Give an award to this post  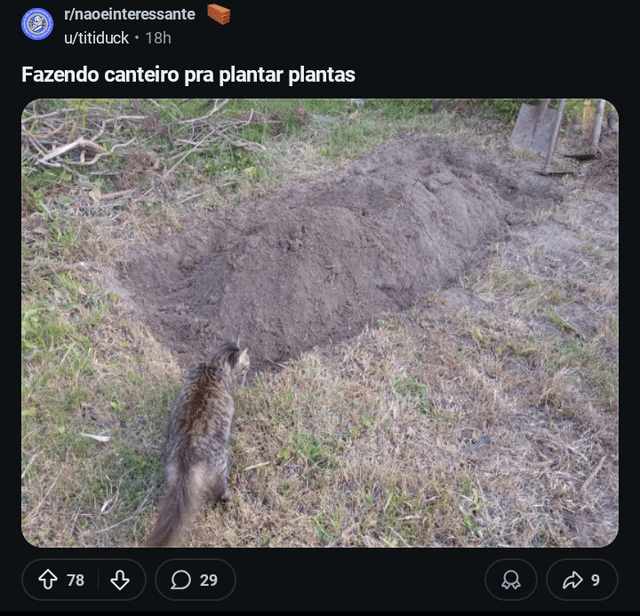tap(511, 580)
